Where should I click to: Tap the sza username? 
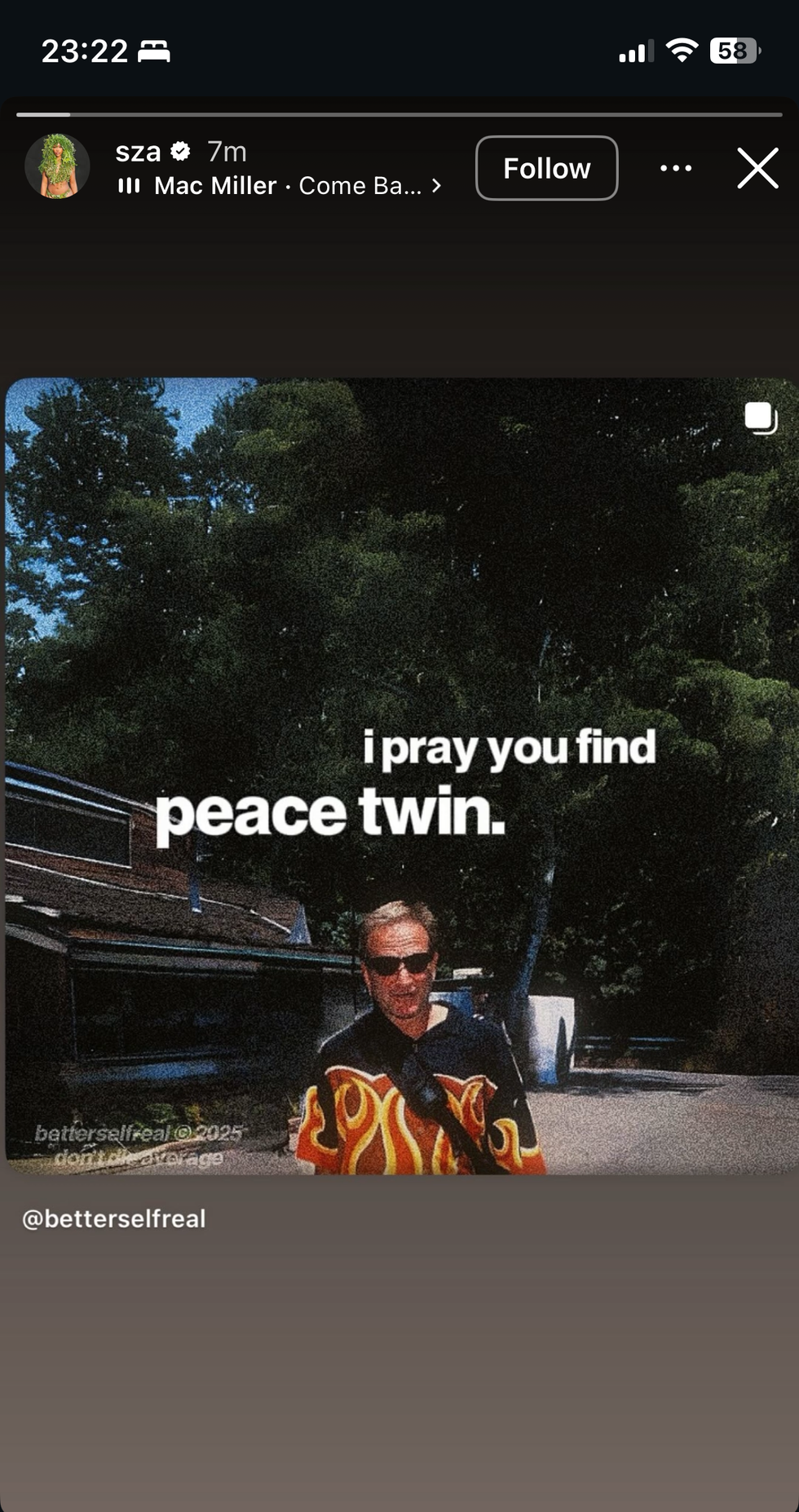(x=139, y=152)
